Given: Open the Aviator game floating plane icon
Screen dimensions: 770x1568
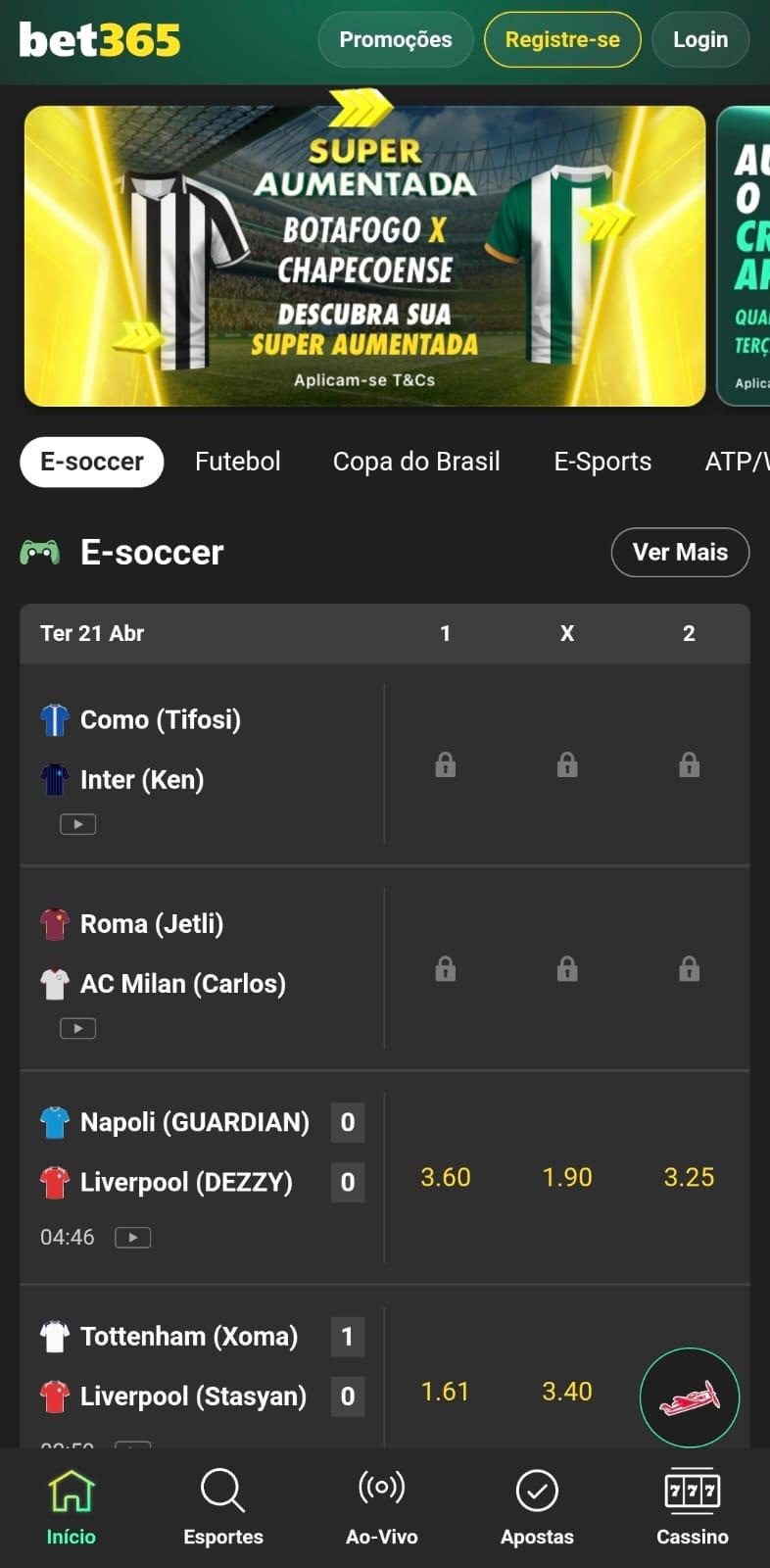Looking at the screenshot, I should pos(690,1398).
